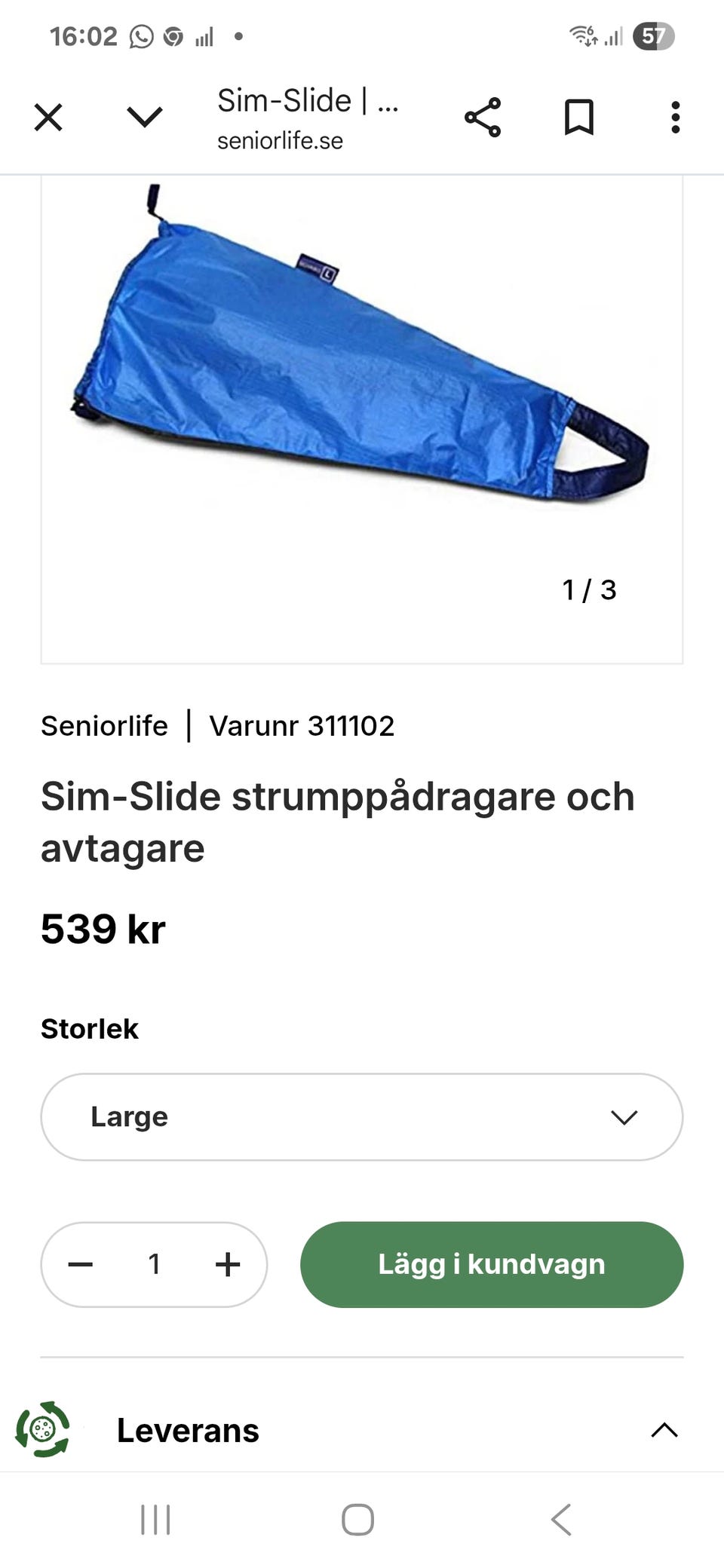Viewport: 724px width, 1568px height.
Task: Go back using system navigation bar
Action: point(561,1519)
